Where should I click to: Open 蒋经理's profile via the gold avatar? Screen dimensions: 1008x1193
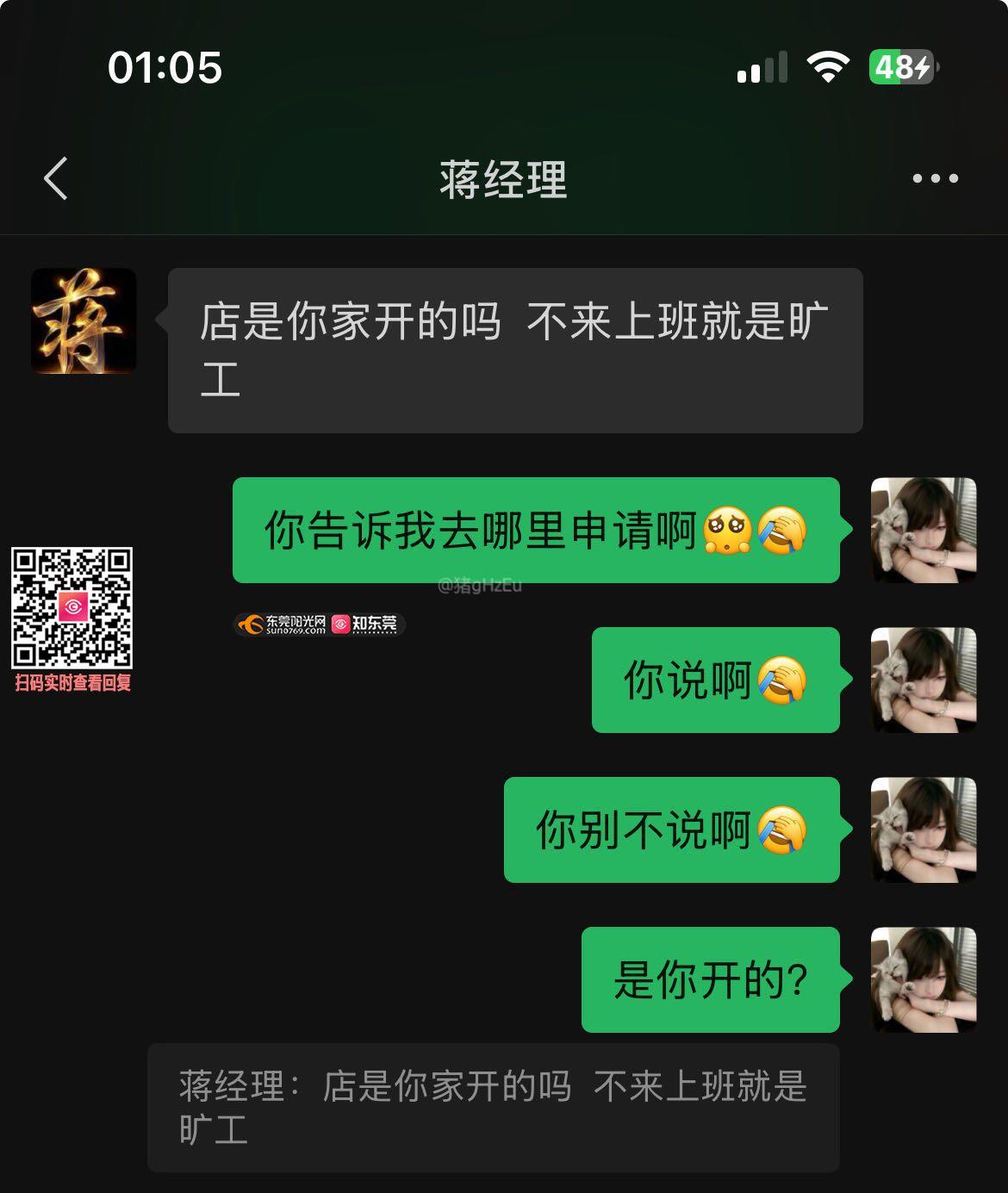(84, 321)
